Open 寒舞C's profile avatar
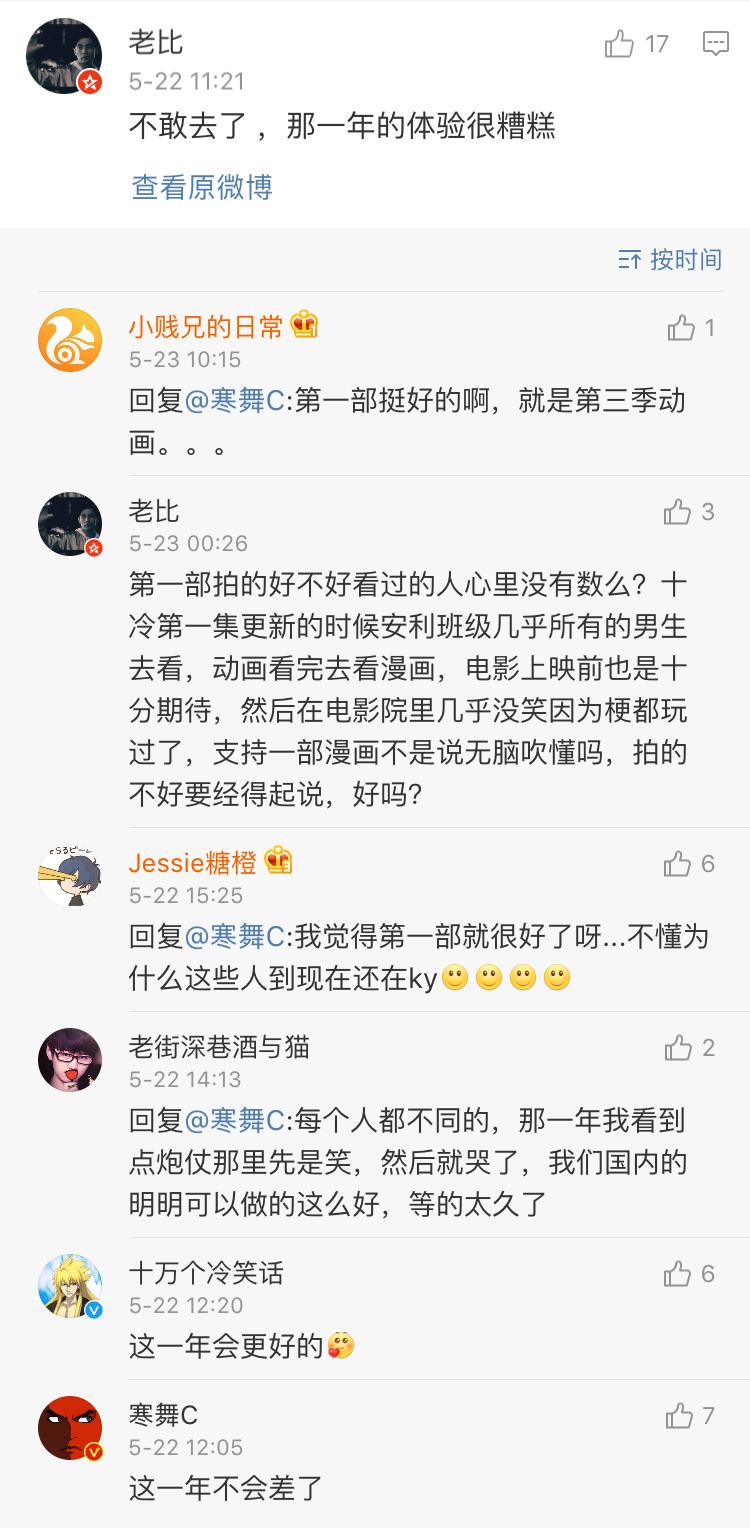This screenshot has width=750, height=1528. coord(70,1428)
